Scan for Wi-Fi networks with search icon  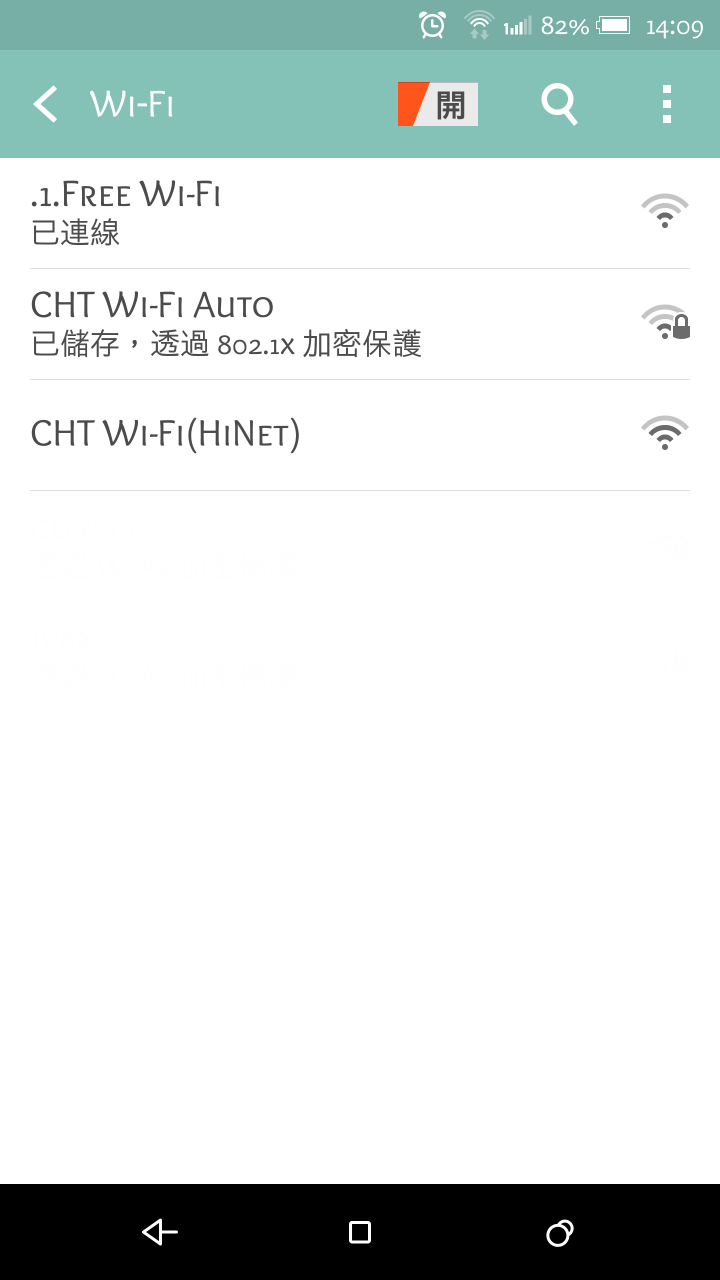[559, 104]
